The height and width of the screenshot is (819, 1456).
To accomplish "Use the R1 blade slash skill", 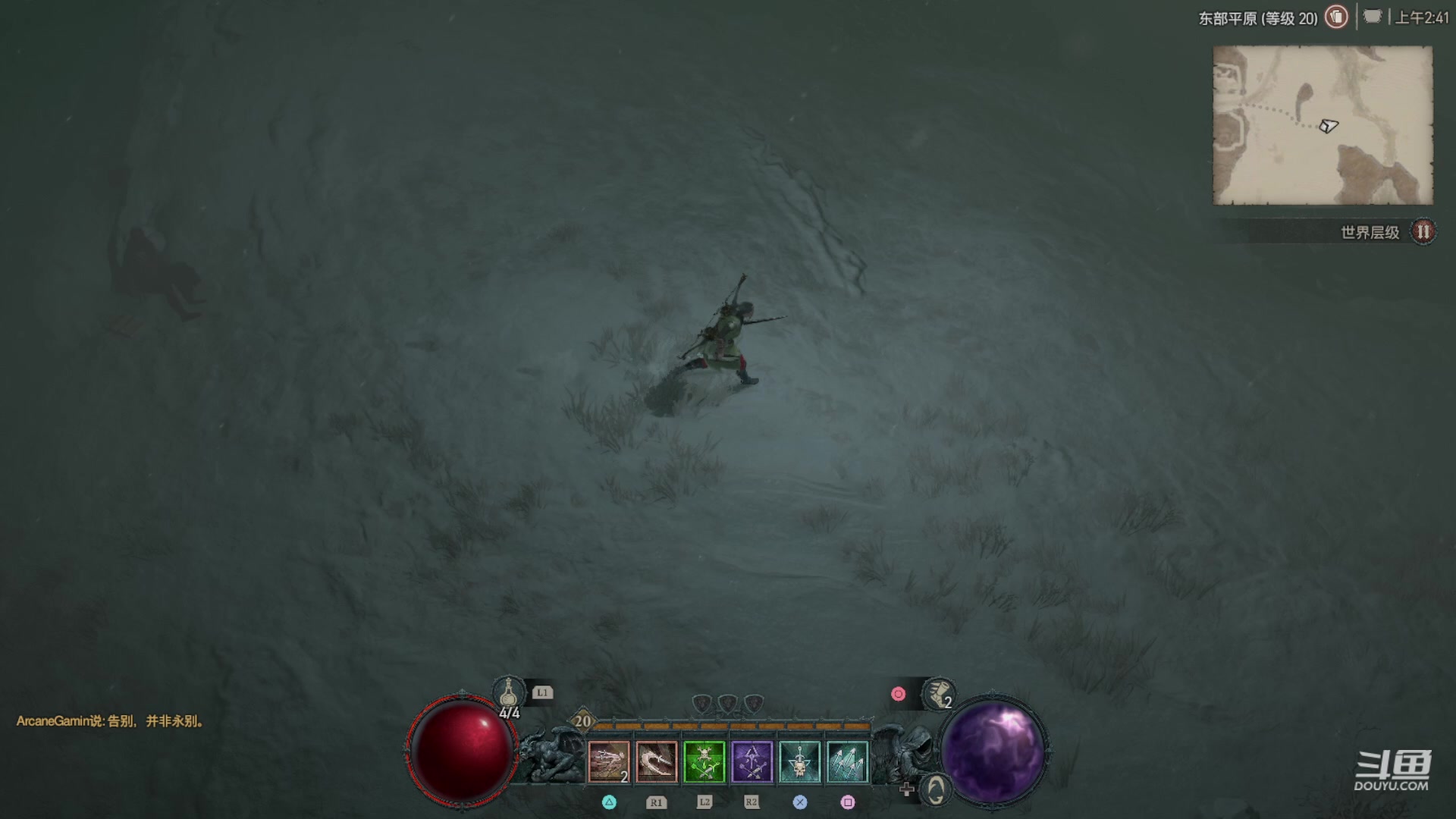I will pyautogui.click(x=657, y=761).
